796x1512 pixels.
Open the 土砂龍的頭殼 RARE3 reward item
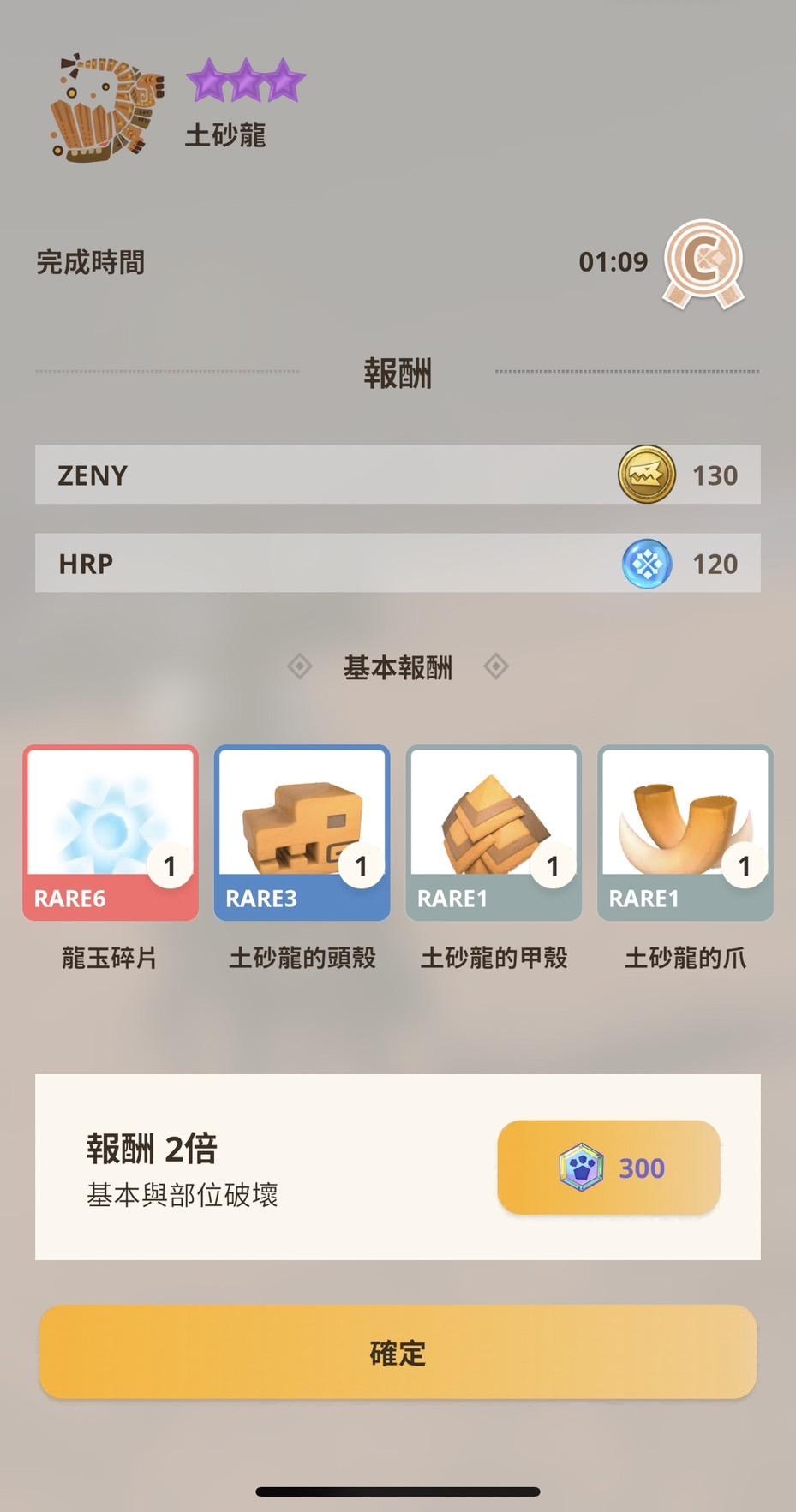pyautogui.click(x=302, y=833)
